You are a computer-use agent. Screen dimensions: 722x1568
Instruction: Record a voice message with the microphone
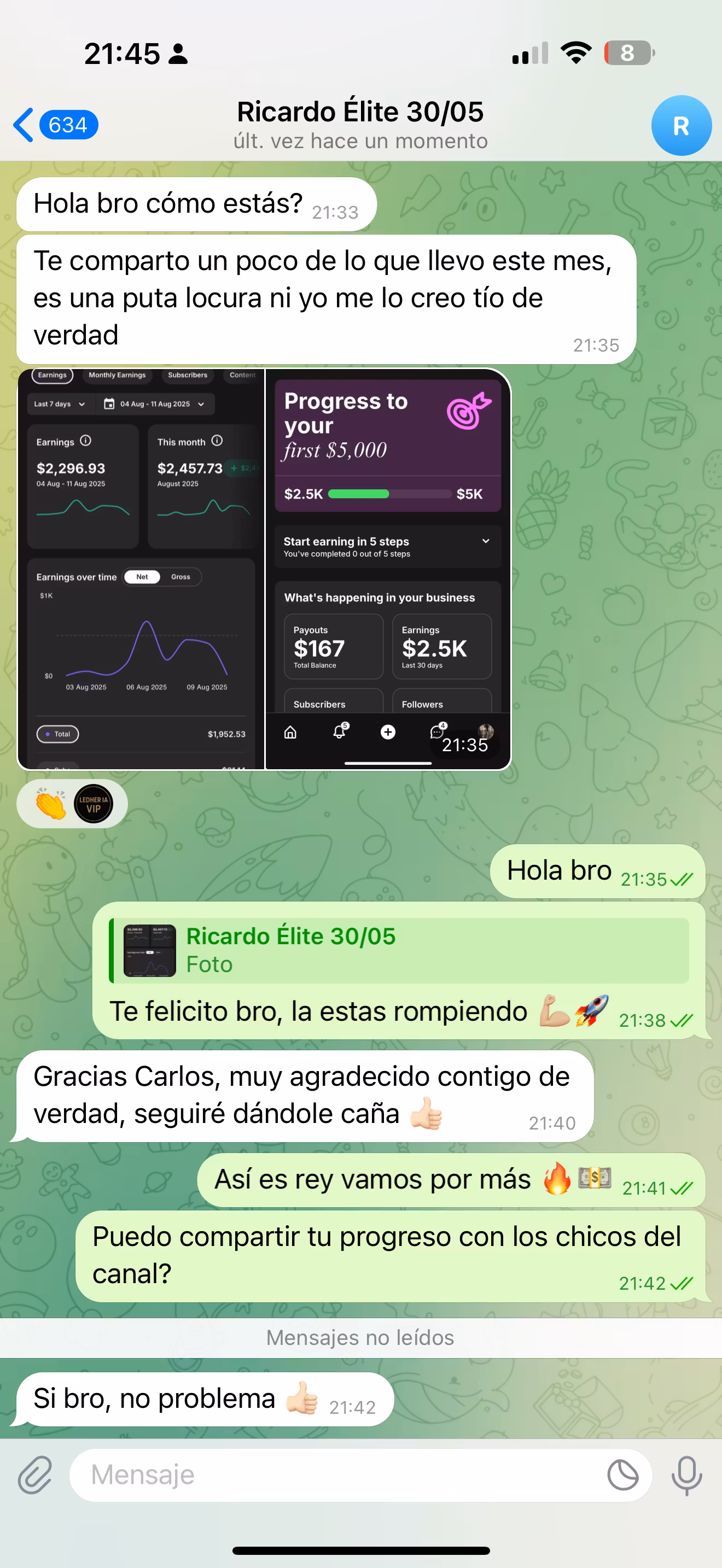click(686, 1475)
